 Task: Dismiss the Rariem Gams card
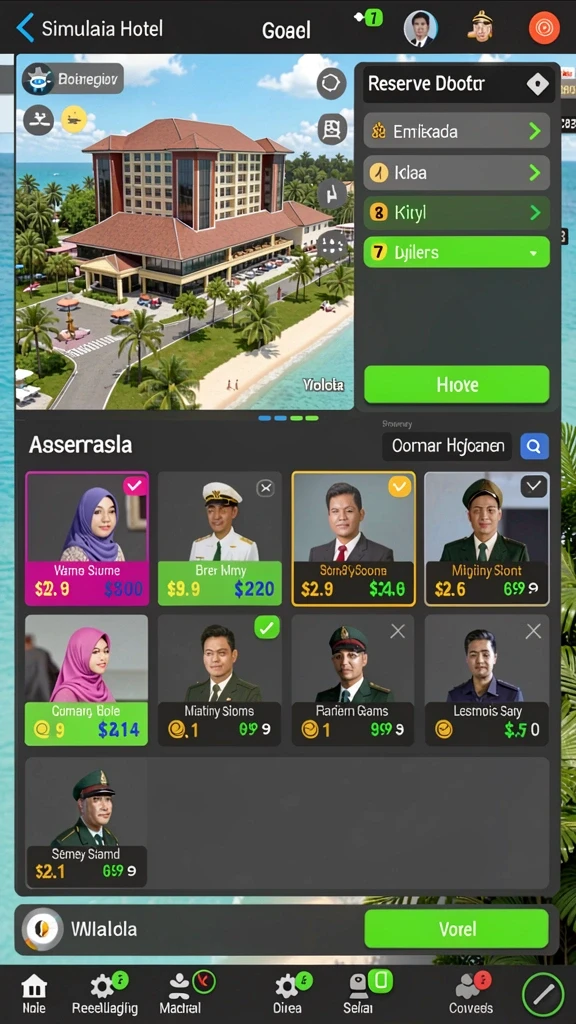pos(397,631)
